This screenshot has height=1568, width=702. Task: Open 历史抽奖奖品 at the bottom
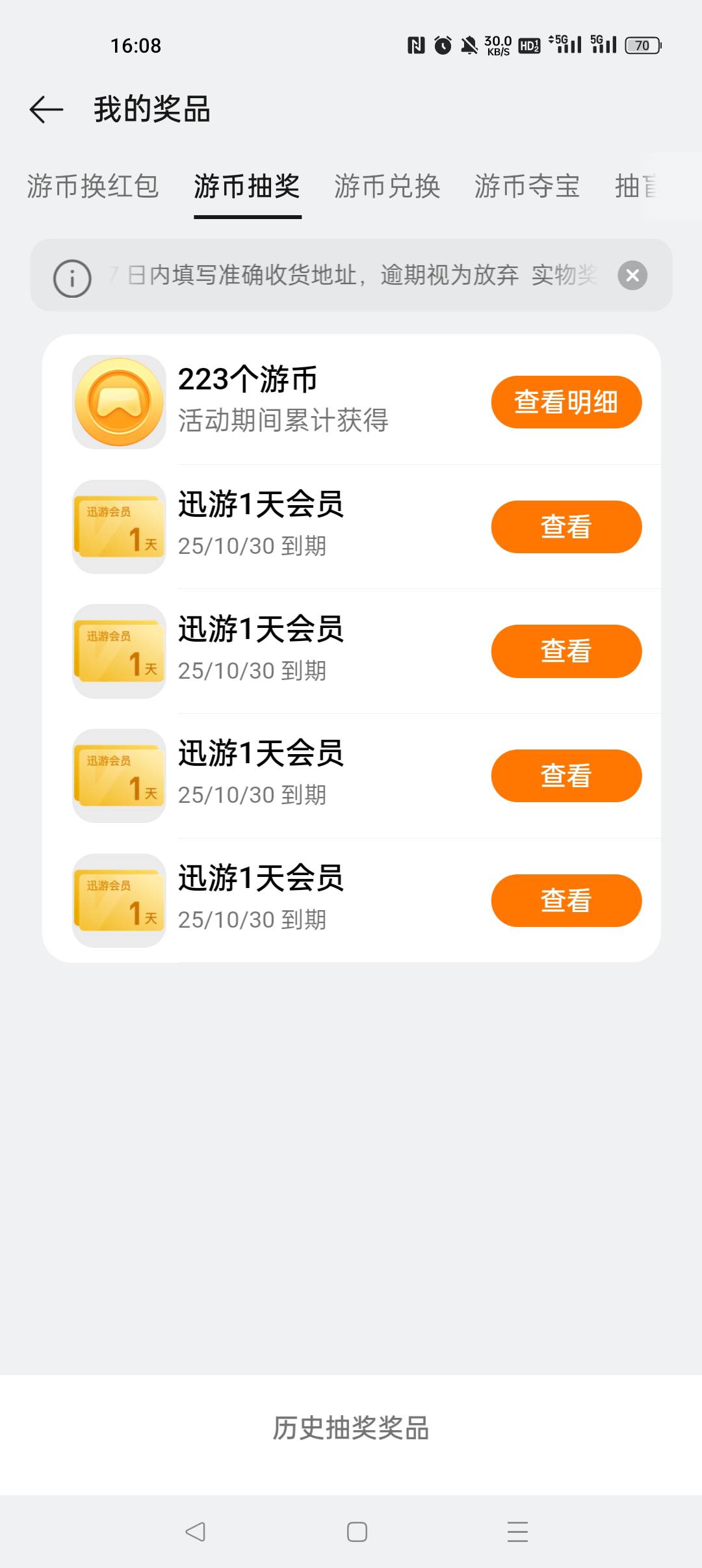pyautogui.click(x=351, y=1428)
